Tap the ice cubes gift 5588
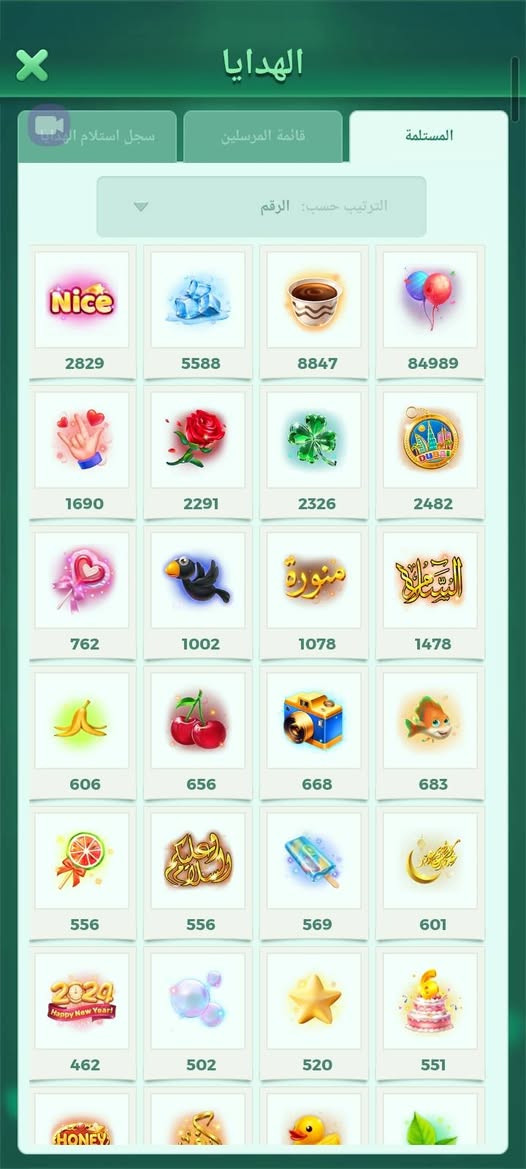The height and width of the screenshot is (1169, 526). coord(198,312)
